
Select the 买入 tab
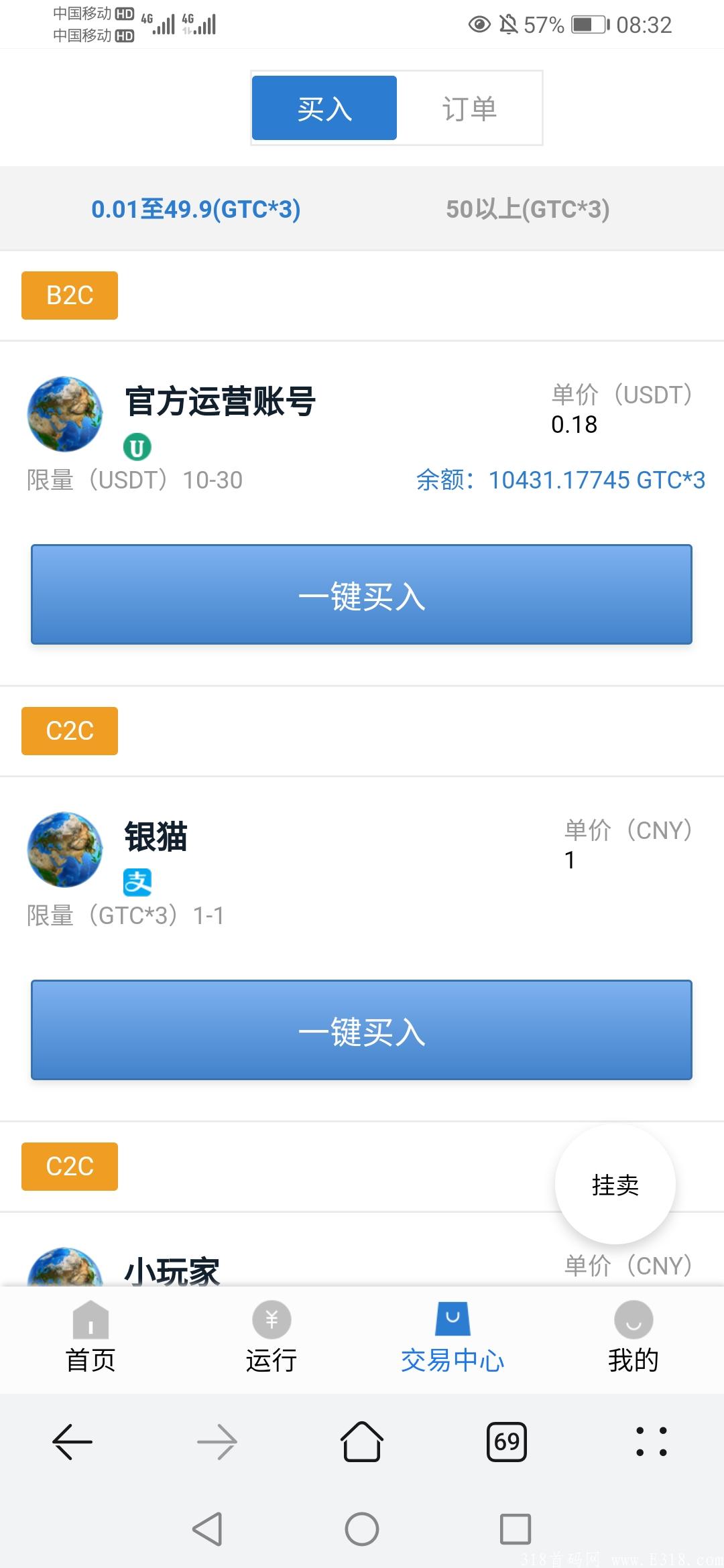pos(324,107)
